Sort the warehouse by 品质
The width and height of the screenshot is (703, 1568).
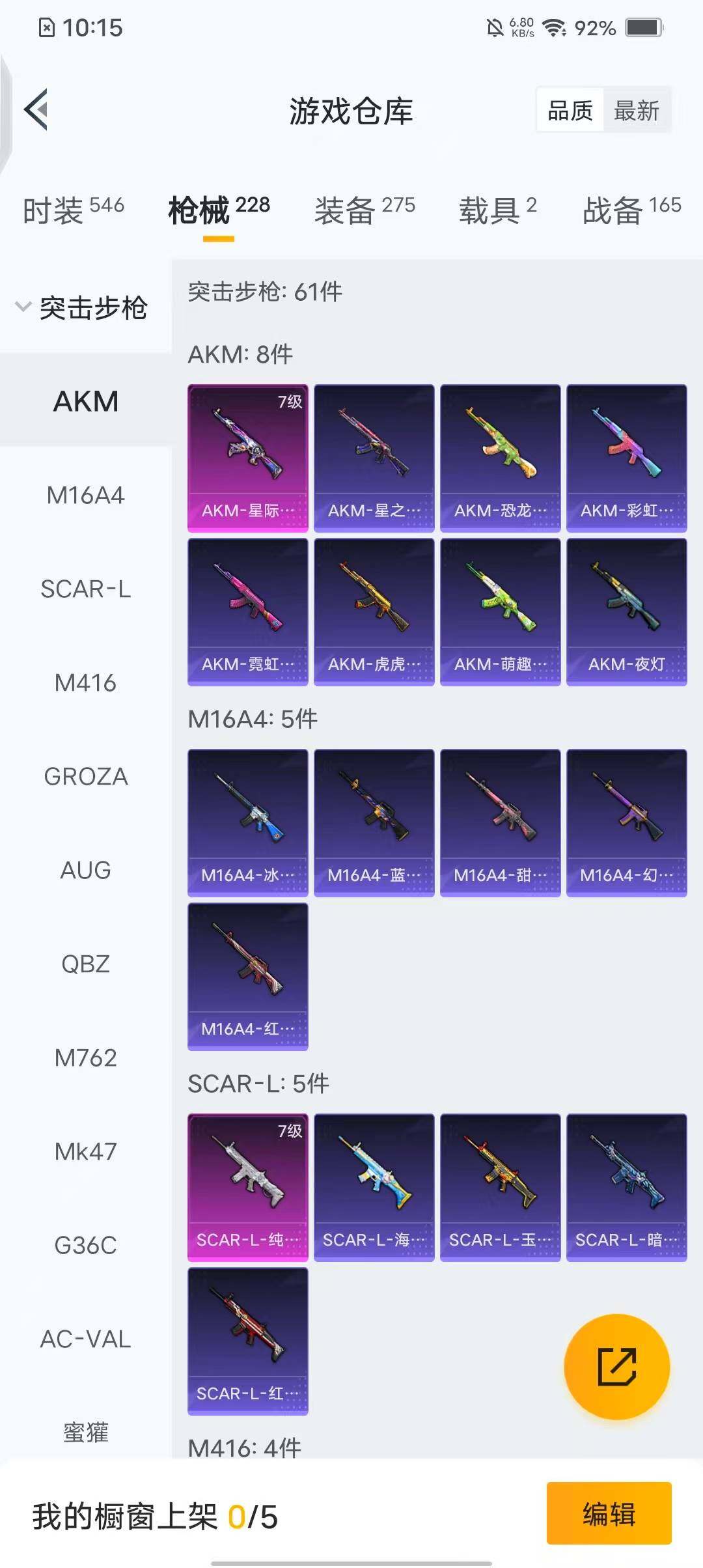(x=570, y=111)
